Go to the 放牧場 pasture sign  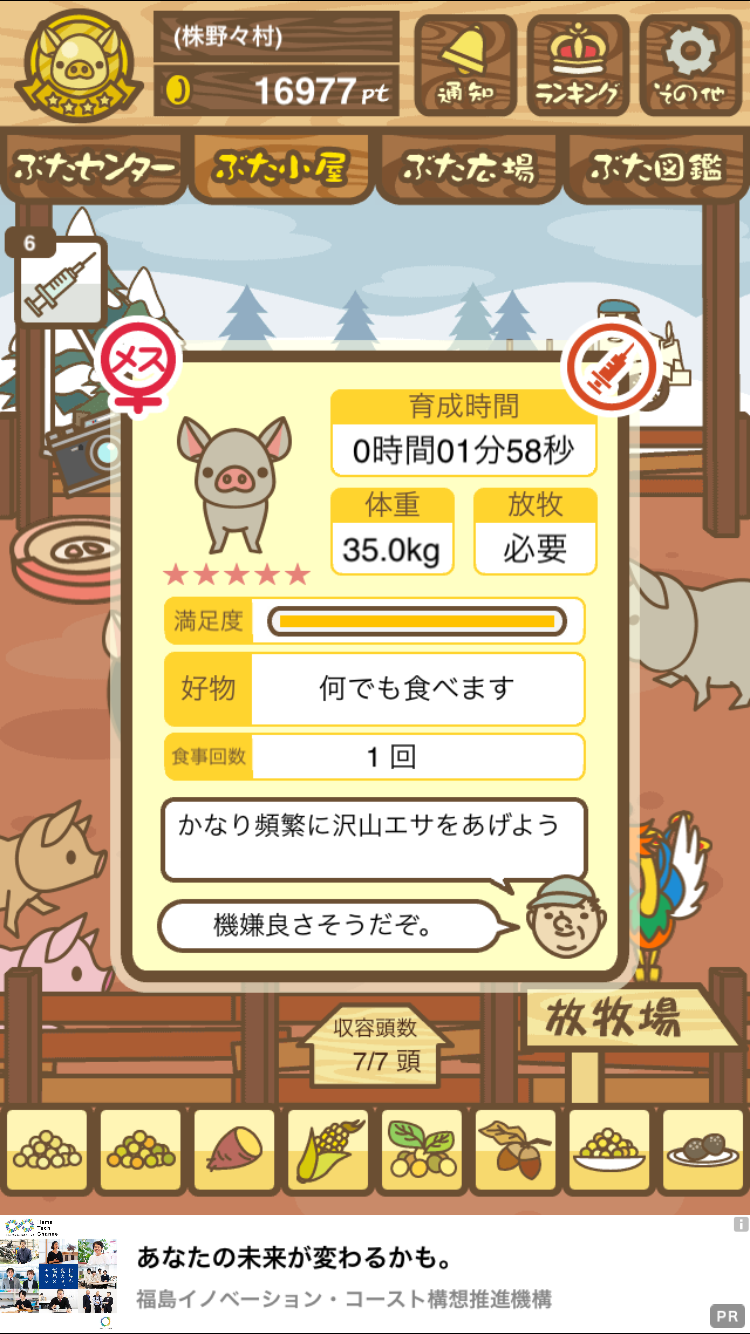(x=620, y=1019)
